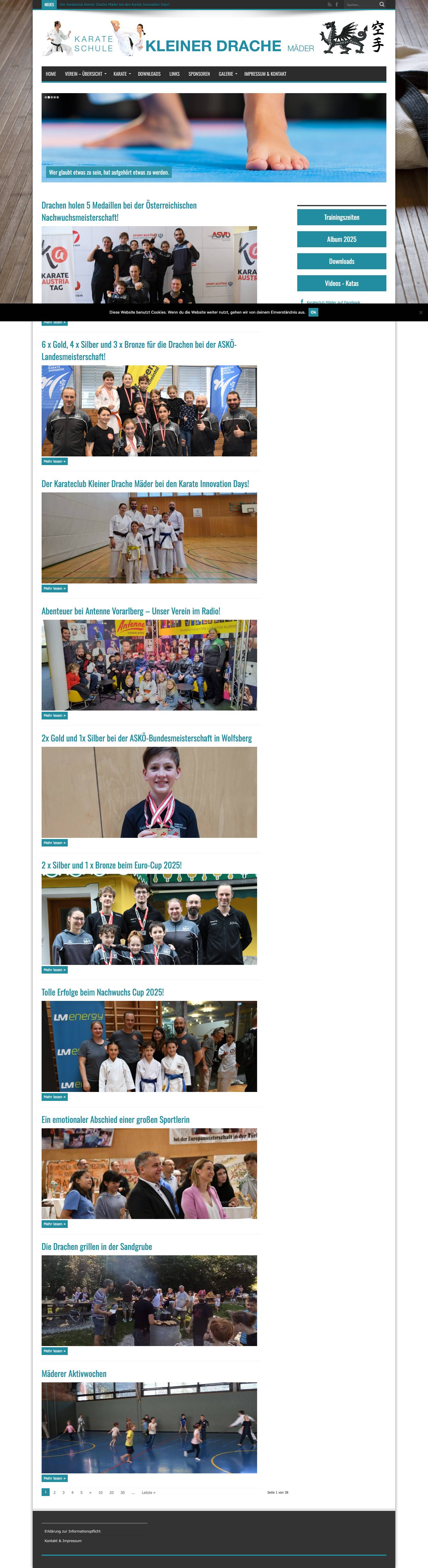The height and width of the screenshot is (1568, 428).
Task: Accept cookies with the Ok button
Action: click(x=313, y=312)
